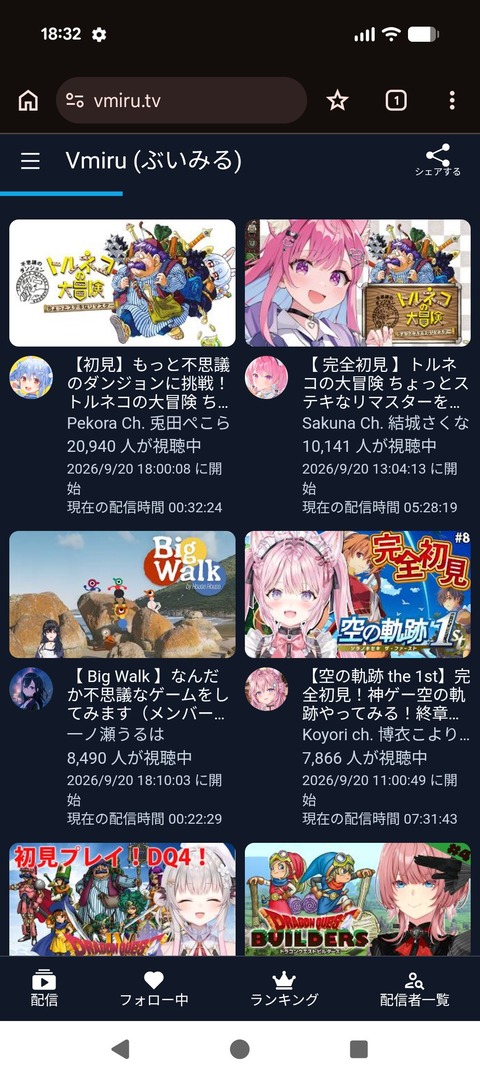Open Koyori's 空の軌跡 stream thumbnail
This screenshot has height=1077, width=480.
(x=358, y=594)
